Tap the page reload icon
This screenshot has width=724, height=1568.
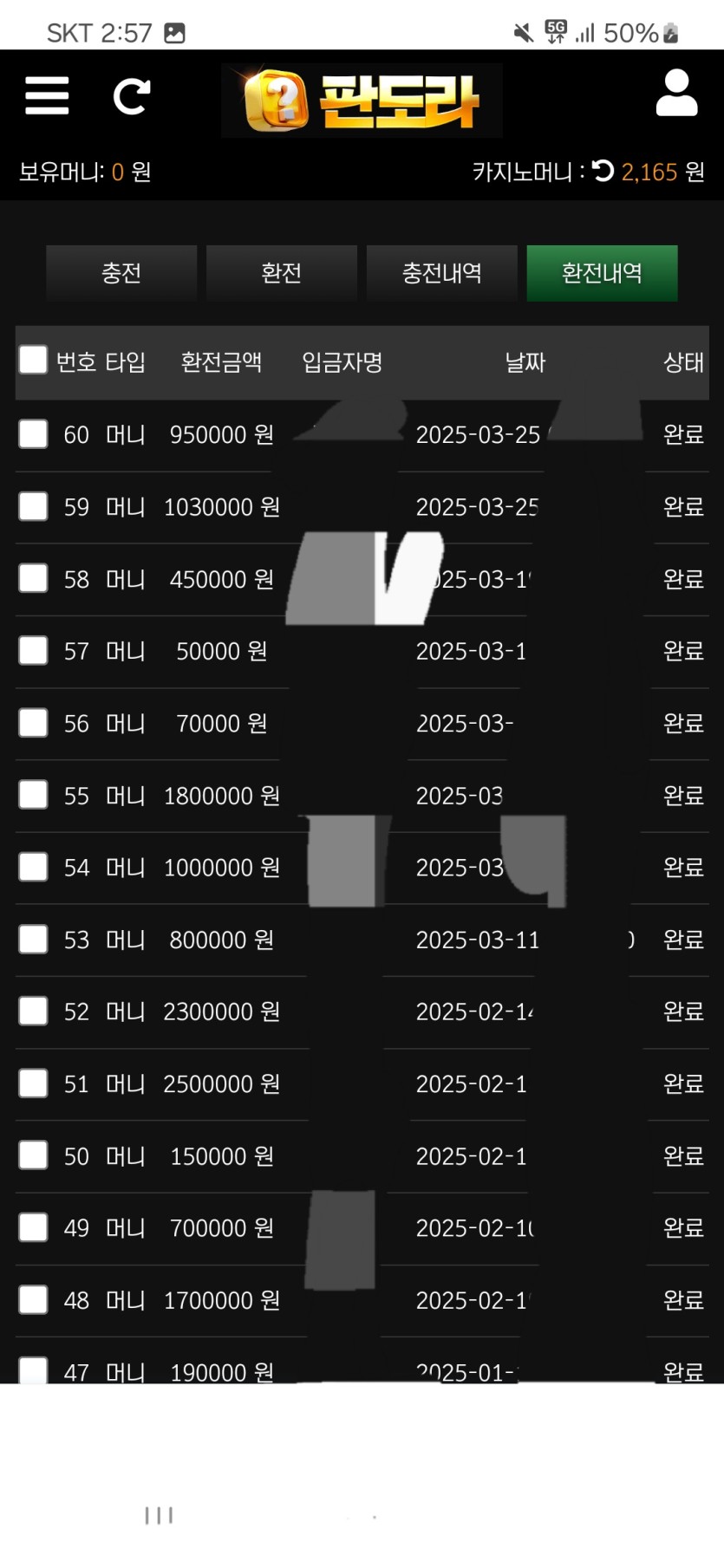pyautogui.click(x=132, y=96)
